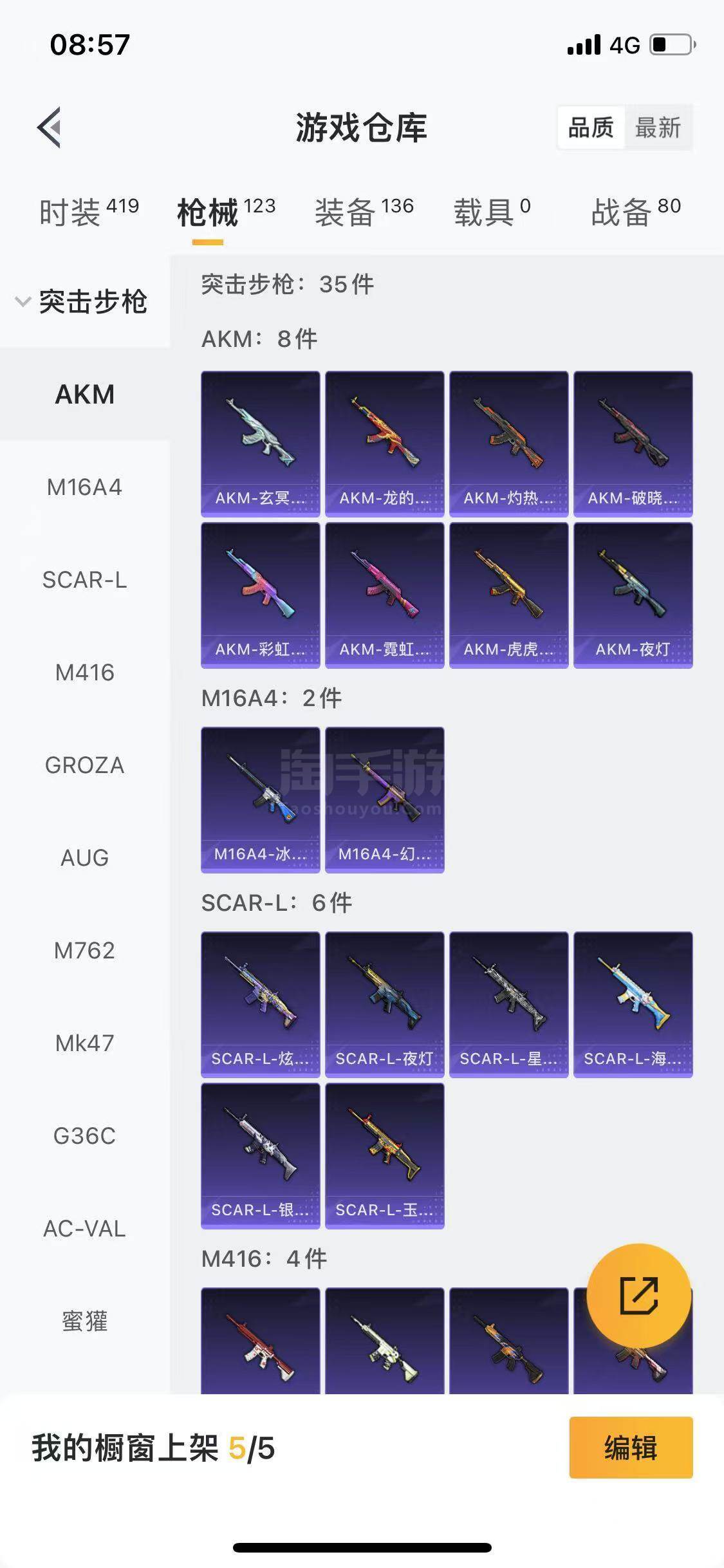
Task: Sort the warehouse by 最新
Action: pos(657,127)
